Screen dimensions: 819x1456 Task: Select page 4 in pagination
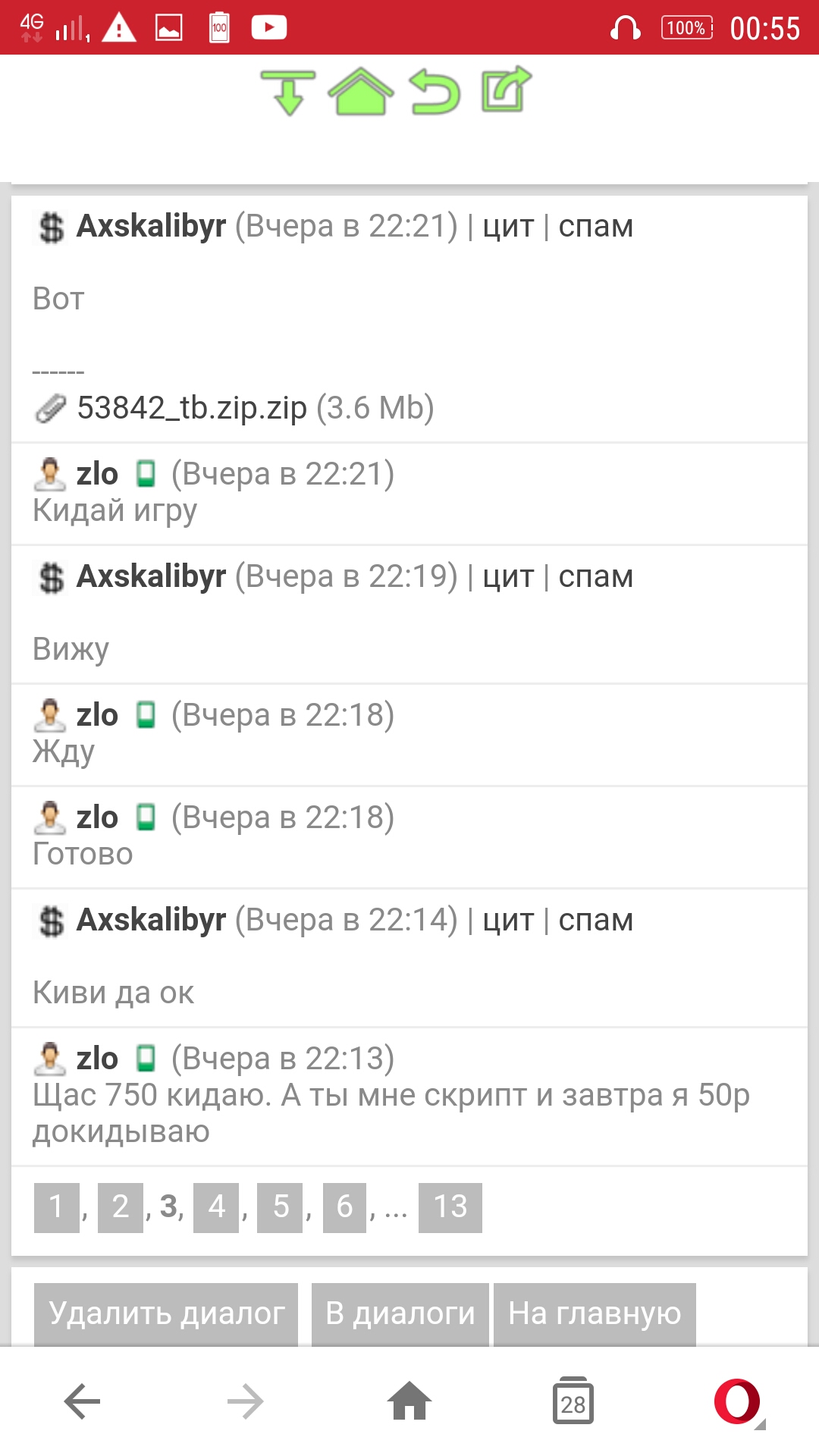tap(216, 1207)
